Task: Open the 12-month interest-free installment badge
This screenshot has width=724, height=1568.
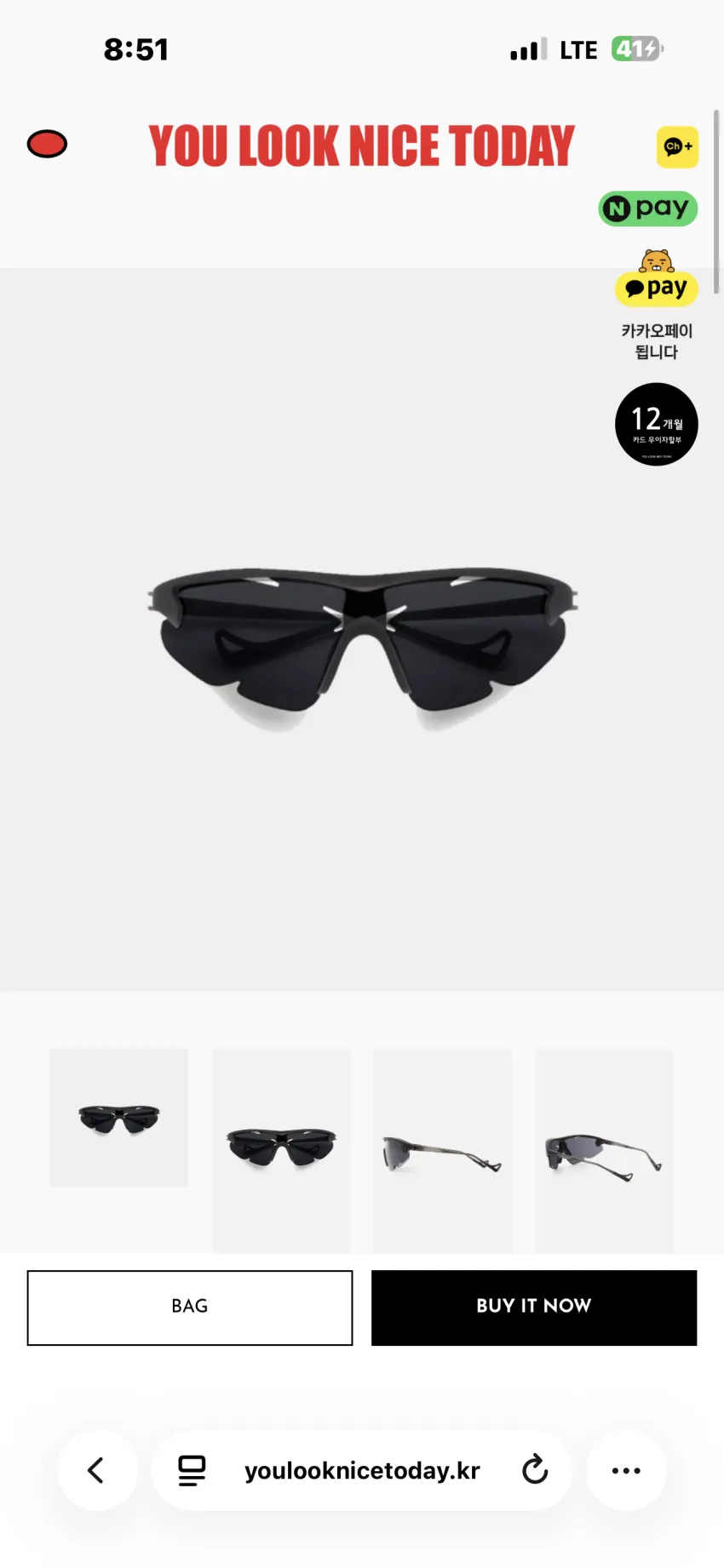Action: click(x=657, y=424)
